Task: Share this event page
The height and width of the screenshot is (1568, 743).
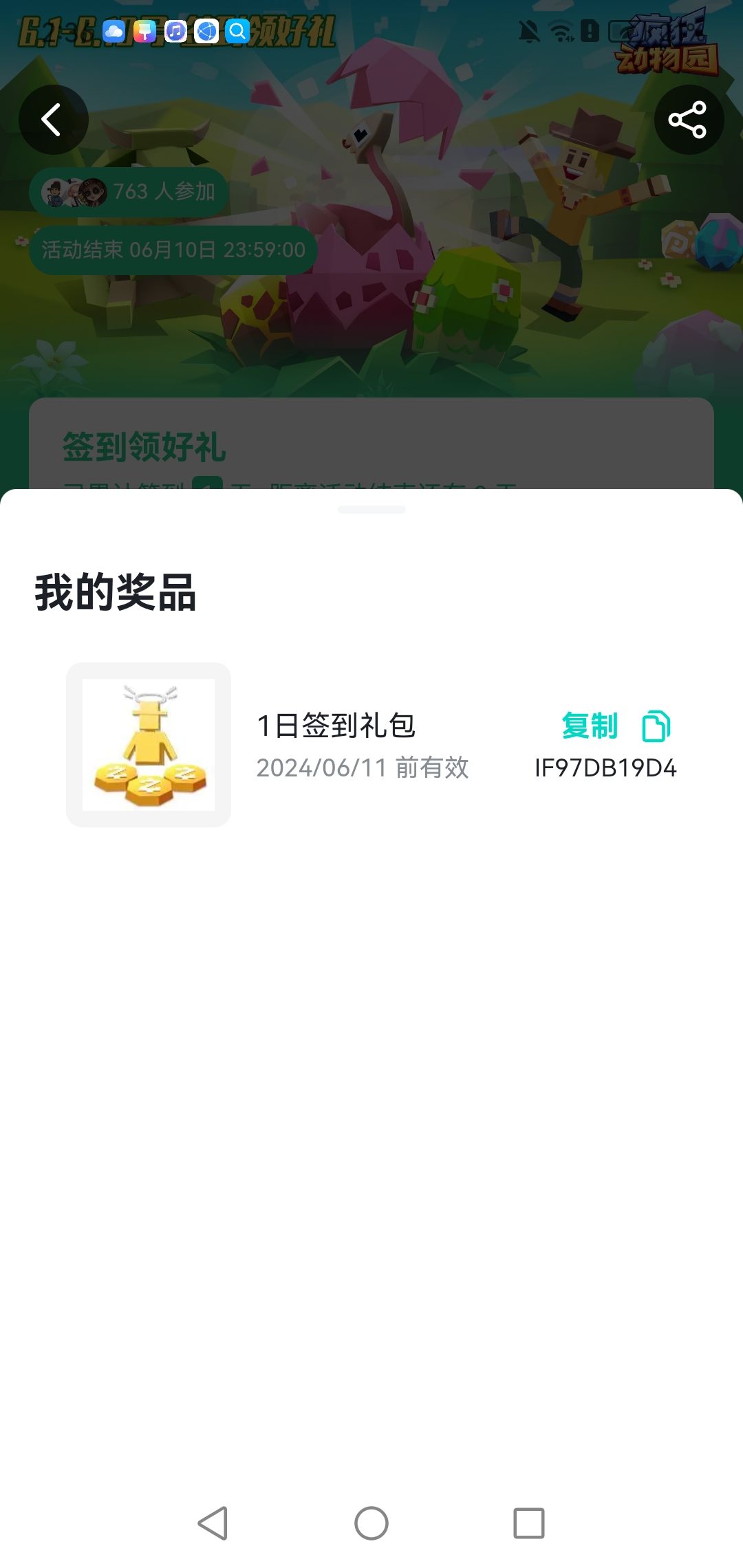Action: click(688, 120)
